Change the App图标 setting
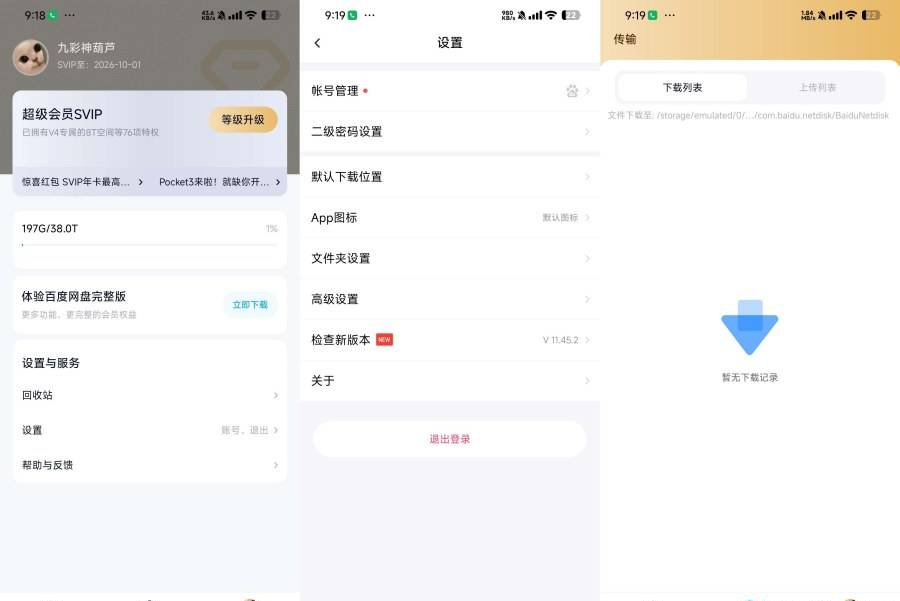Image resolution: width=900 pixels, height=601 pixels. [449, 218]
